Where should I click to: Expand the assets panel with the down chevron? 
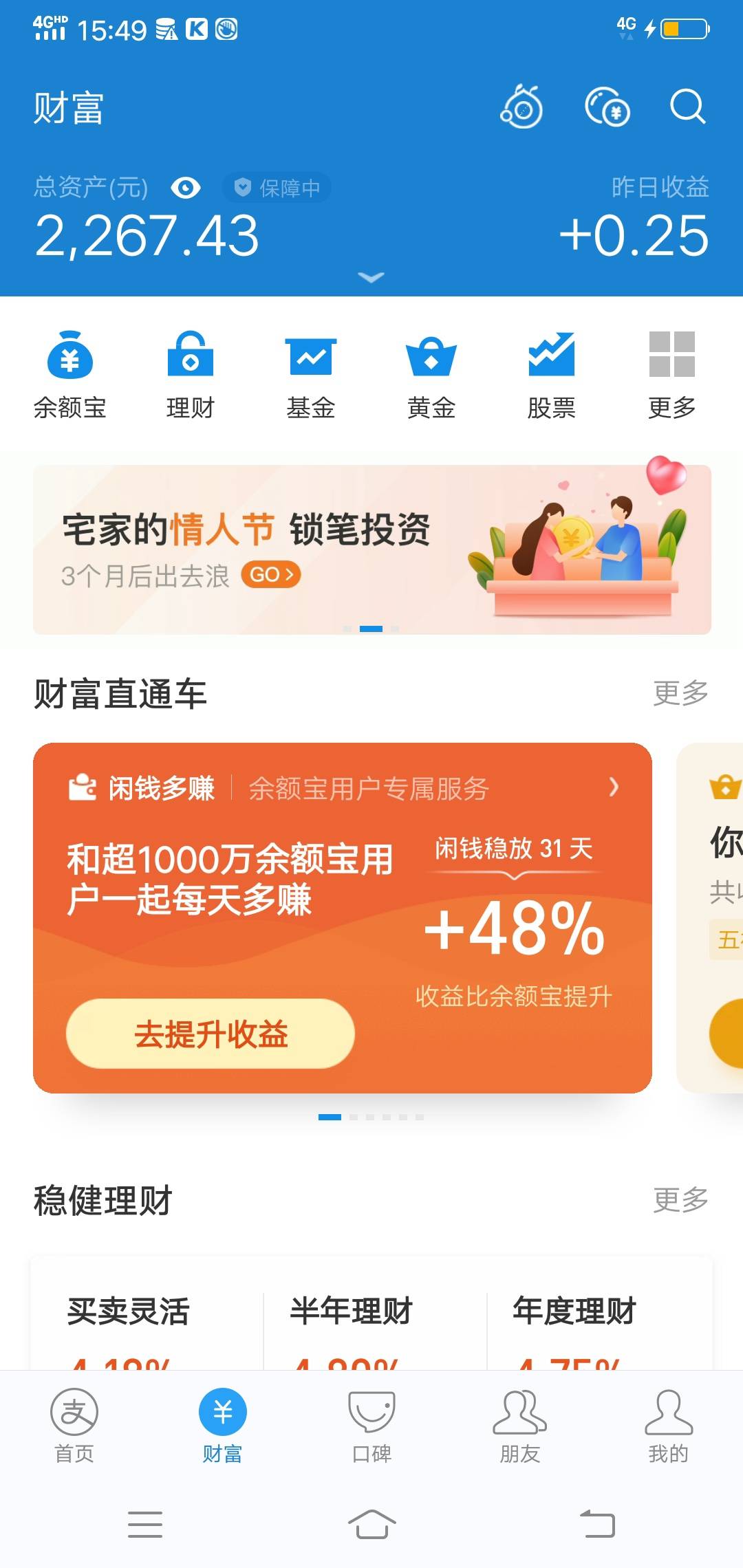[371, 277]
